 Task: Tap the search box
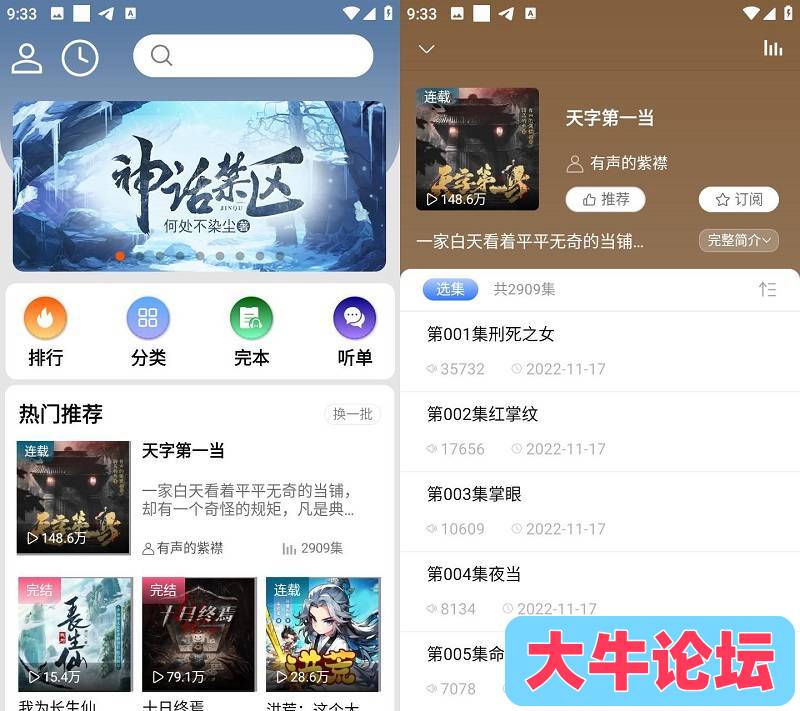tap(253, 56)
